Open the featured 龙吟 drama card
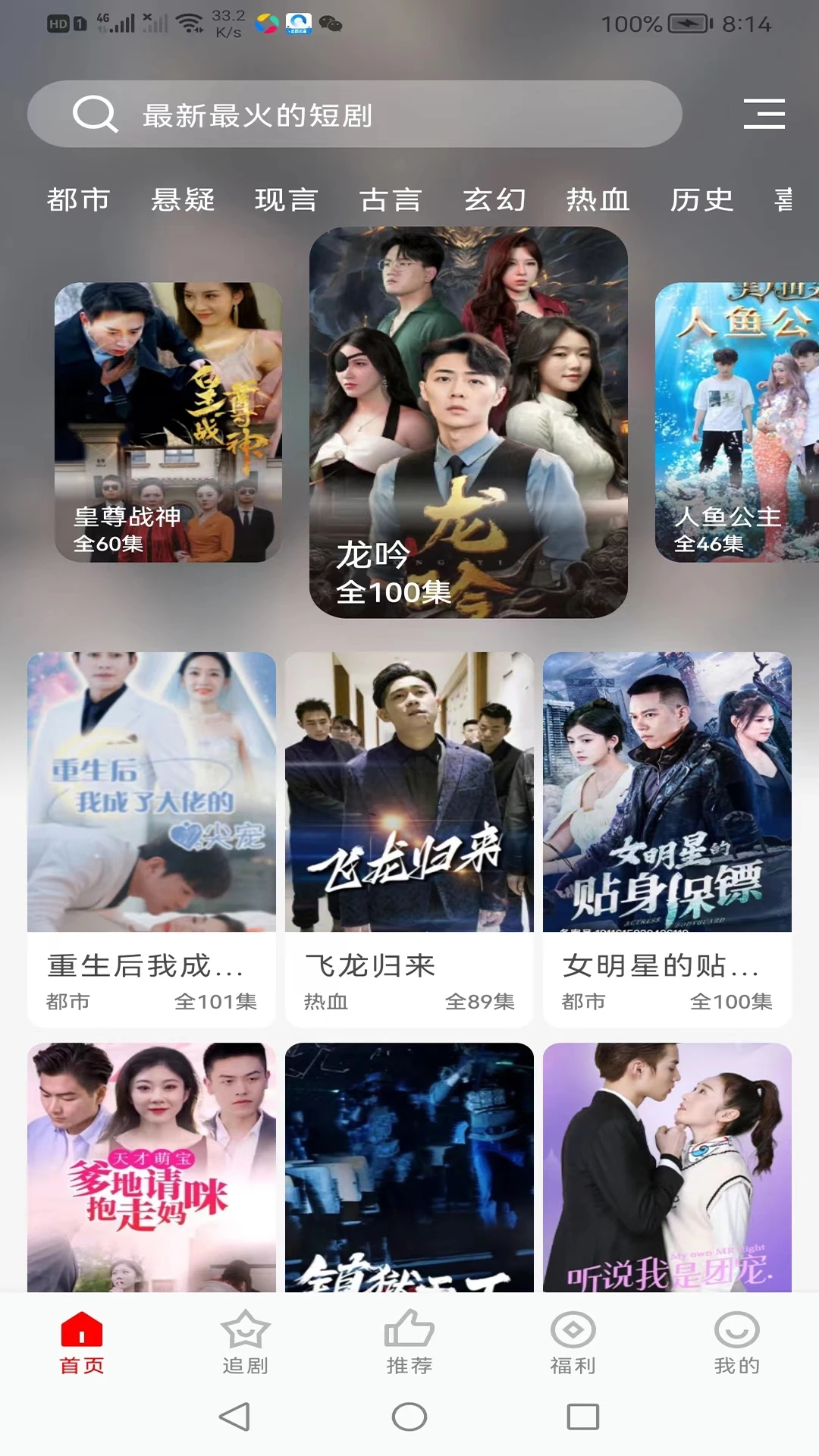The width and height of the screenshot is (819, 1456). [x=468, y=422]
